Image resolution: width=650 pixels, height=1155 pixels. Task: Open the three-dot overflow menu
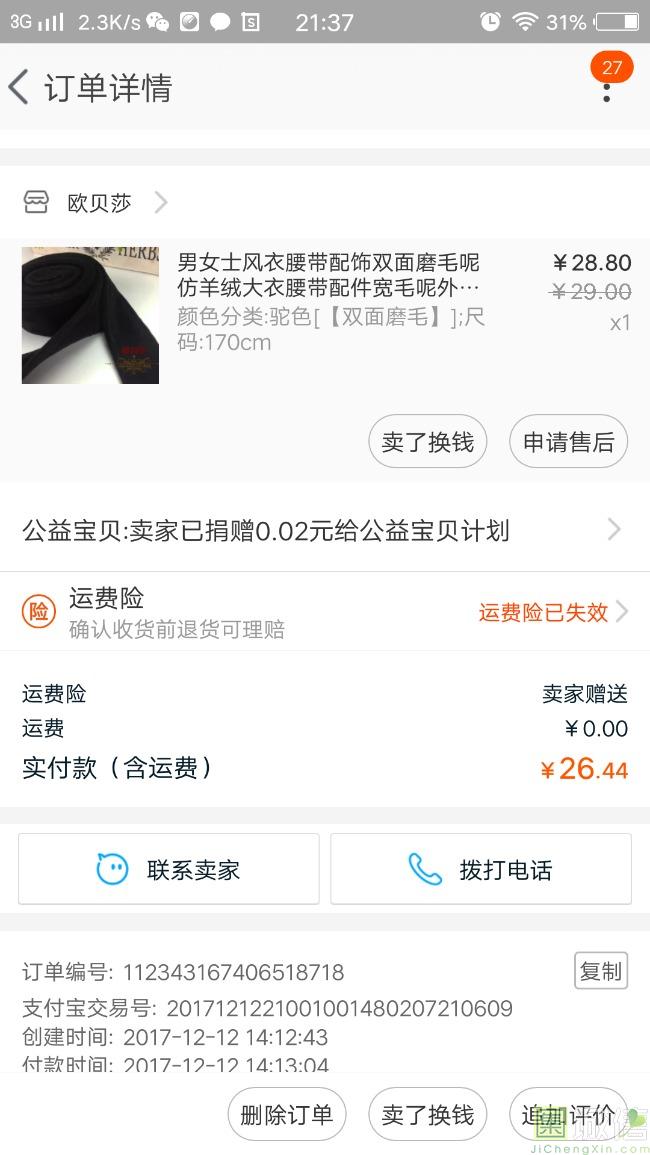(606, 88)
